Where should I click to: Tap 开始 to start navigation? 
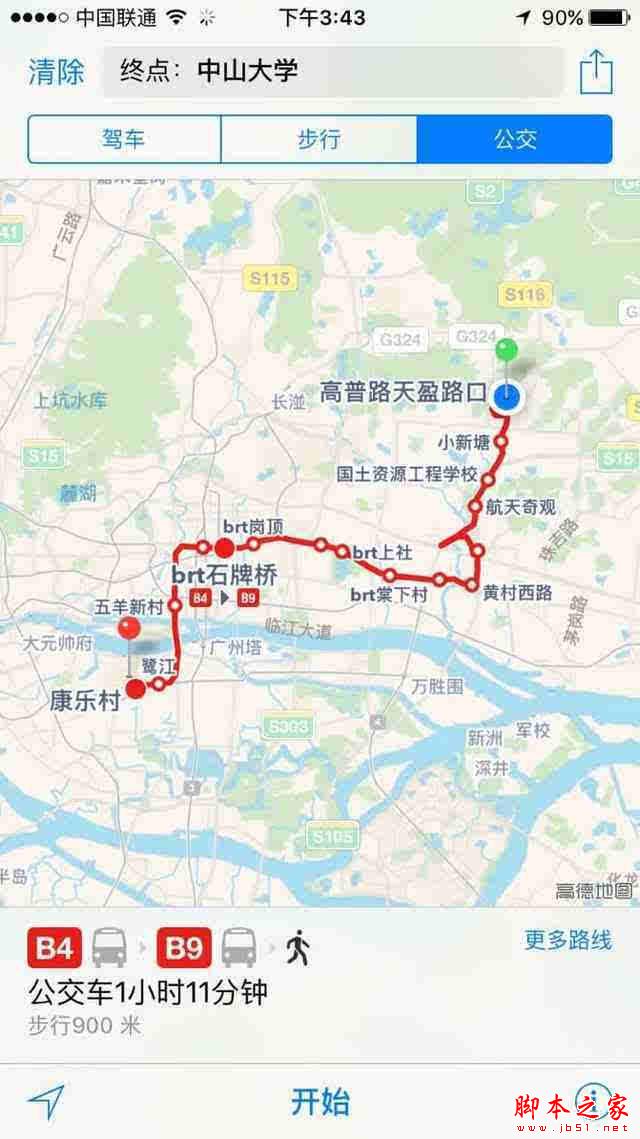click(x=320, y=1101)
